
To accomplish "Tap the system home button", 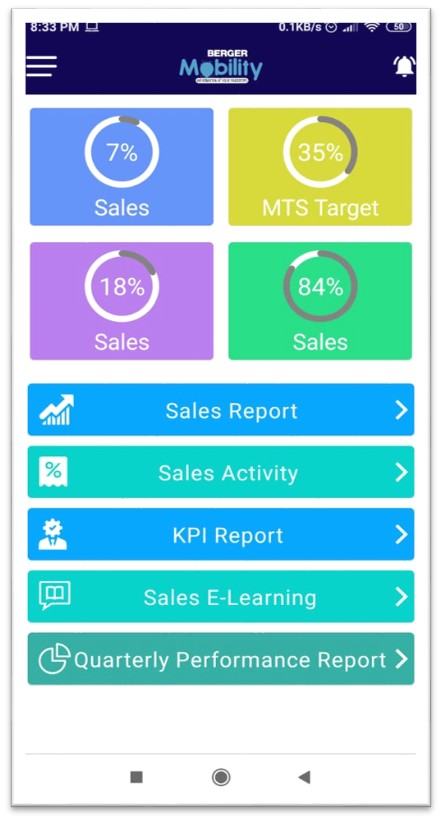I will [x=221, y=778].
